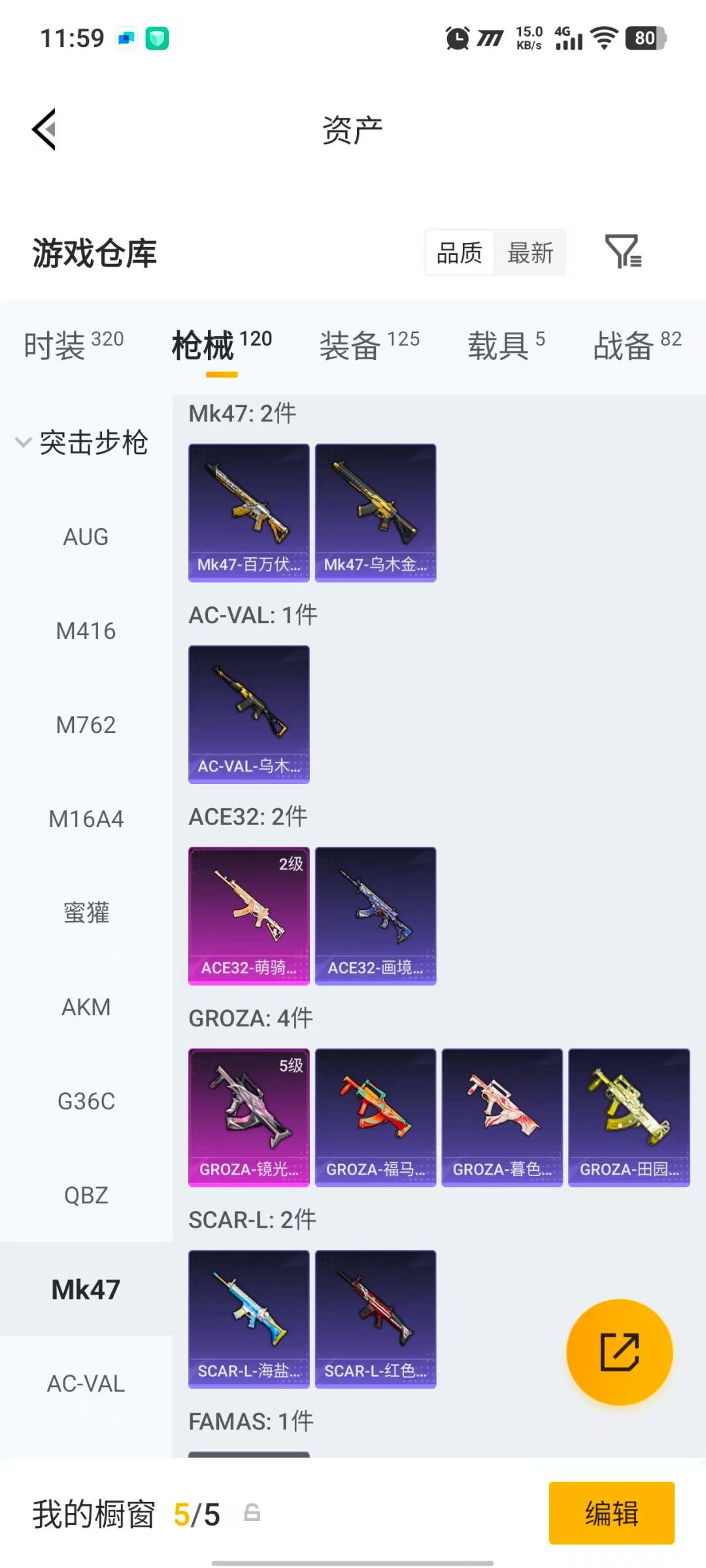
Task: Switch sorting to 品质
Action: pyautogui.click(x=459, y=253)
